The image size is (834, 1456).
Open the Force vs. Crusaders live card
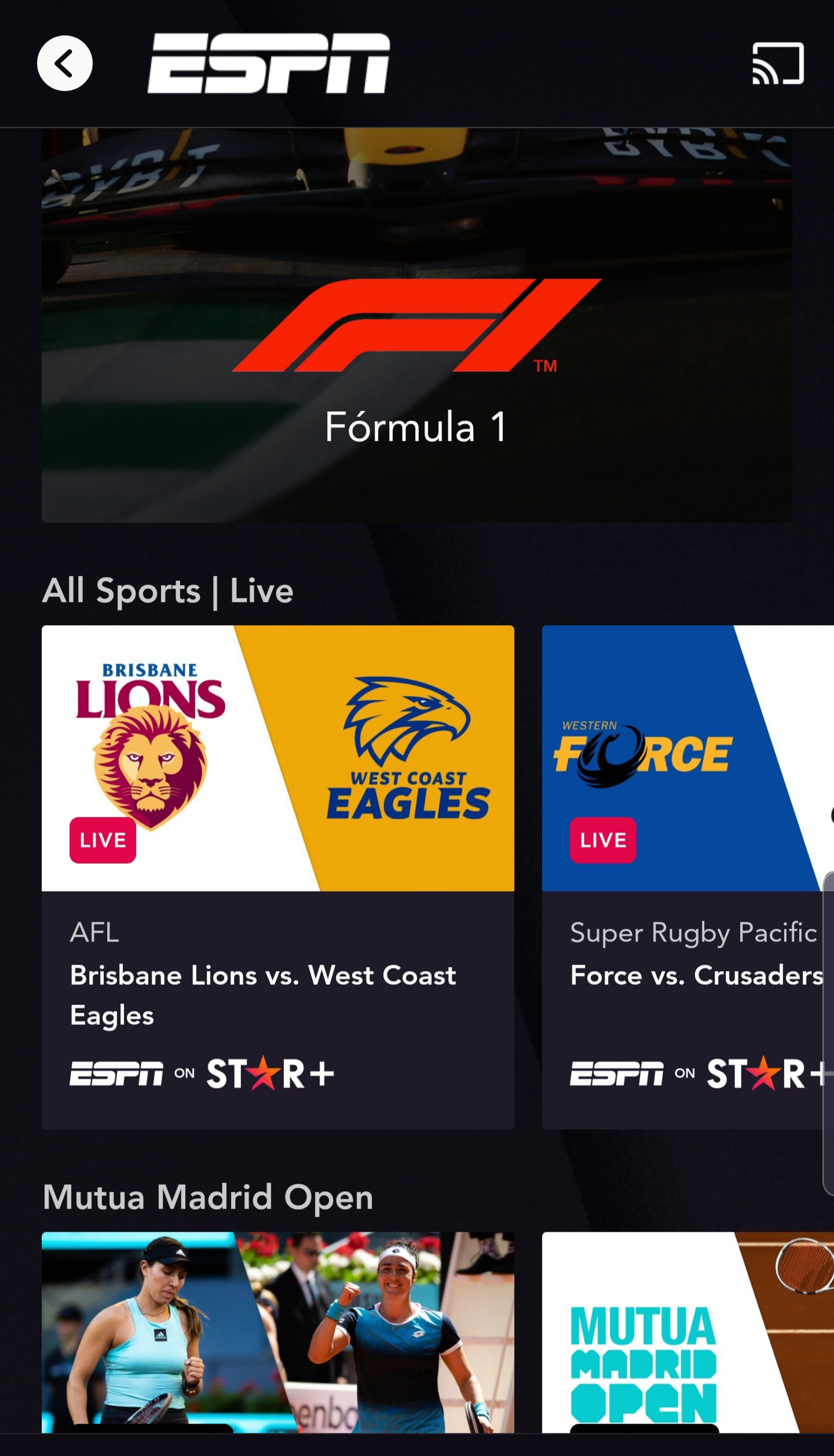687,876
